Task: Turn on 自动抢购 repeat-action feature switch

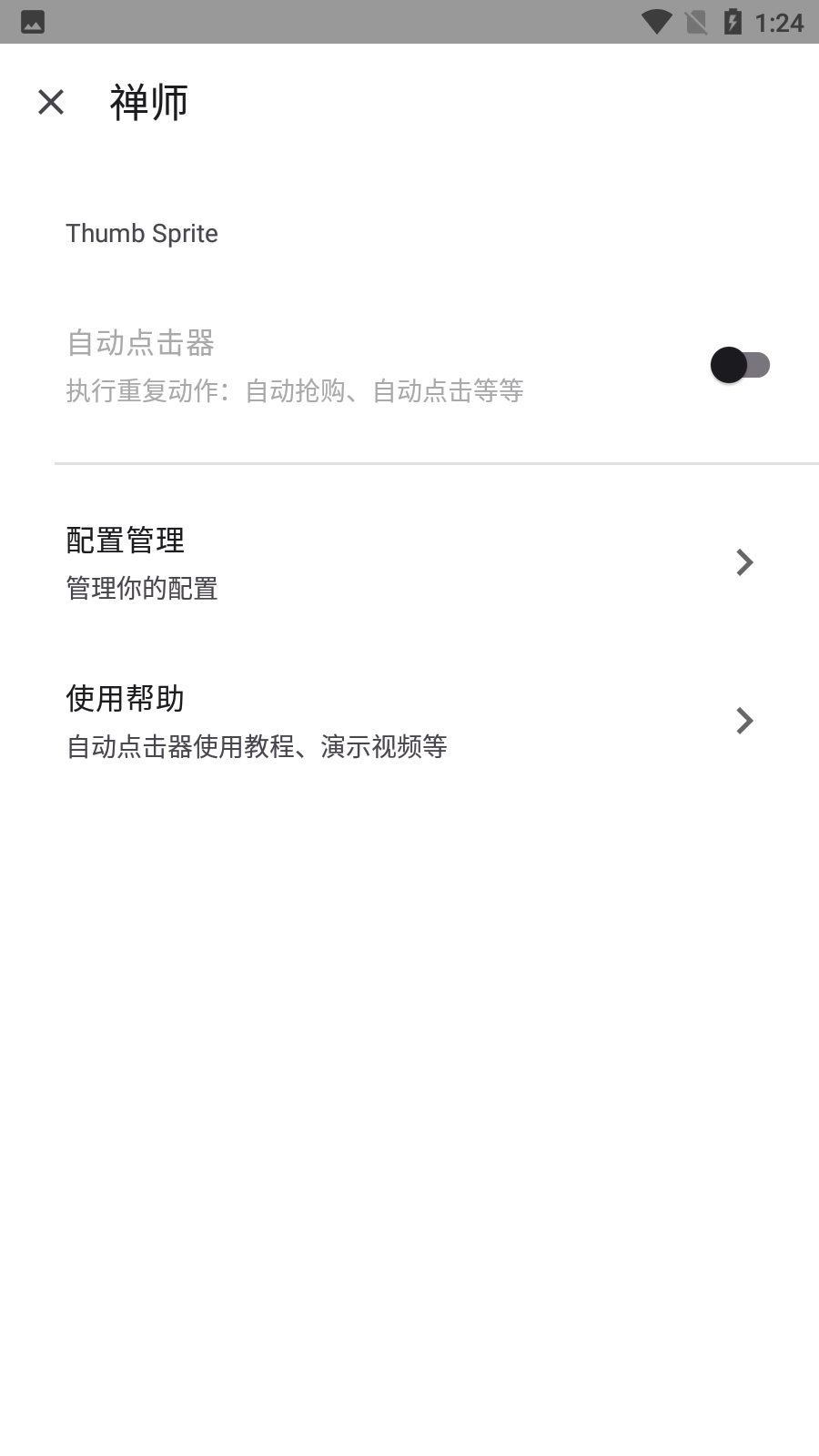Action: (x=740, y=364)
